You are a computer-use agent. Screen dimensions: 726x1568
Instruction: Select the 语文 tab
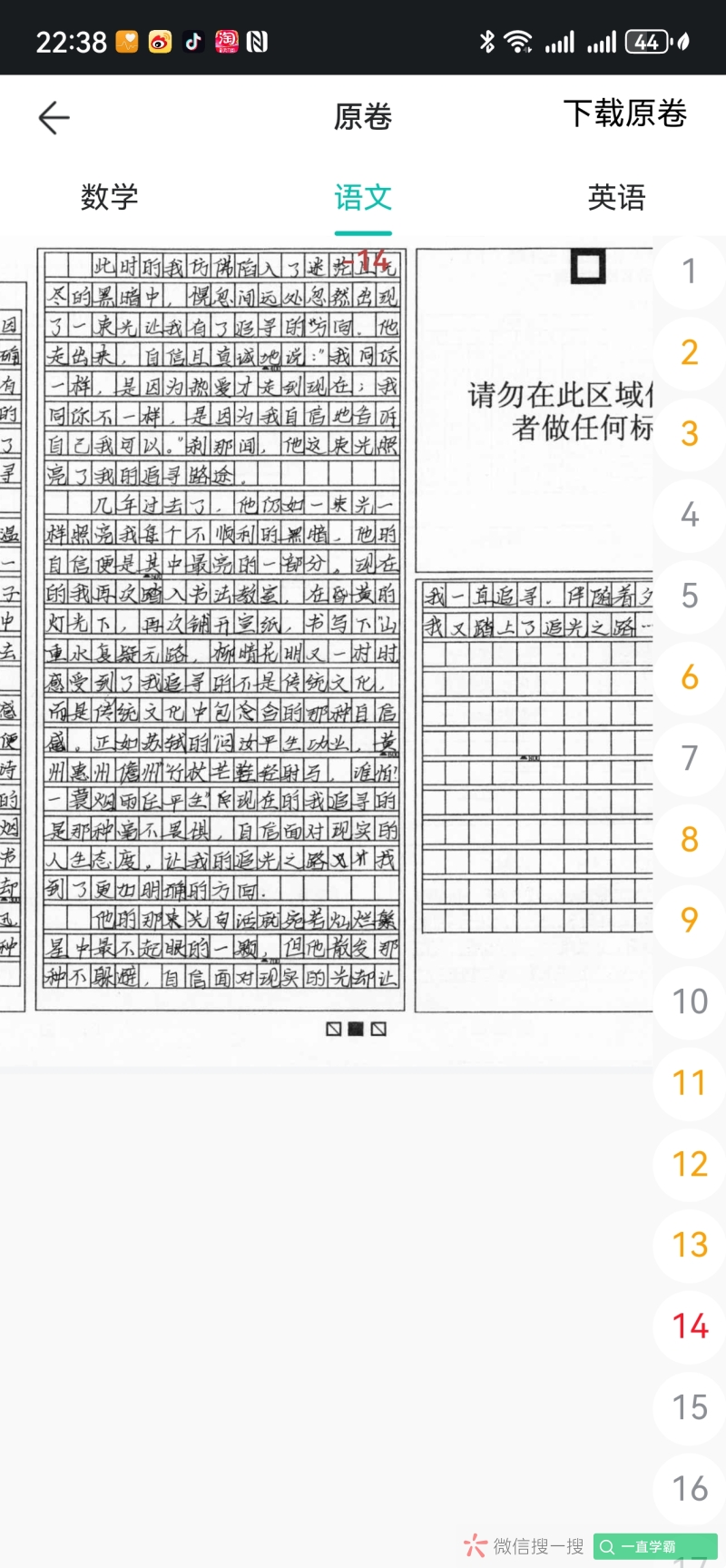click(362, 197)
